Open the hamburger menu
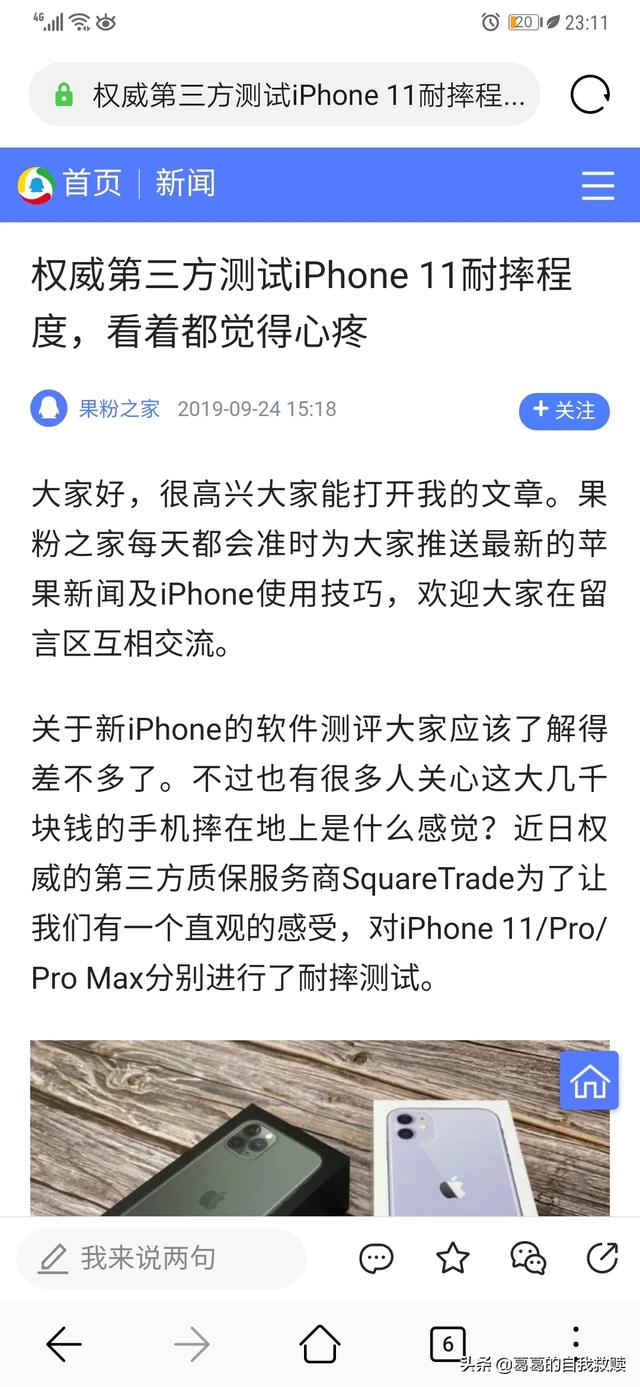Screen dimensions: 640x1387 [598, 185]
